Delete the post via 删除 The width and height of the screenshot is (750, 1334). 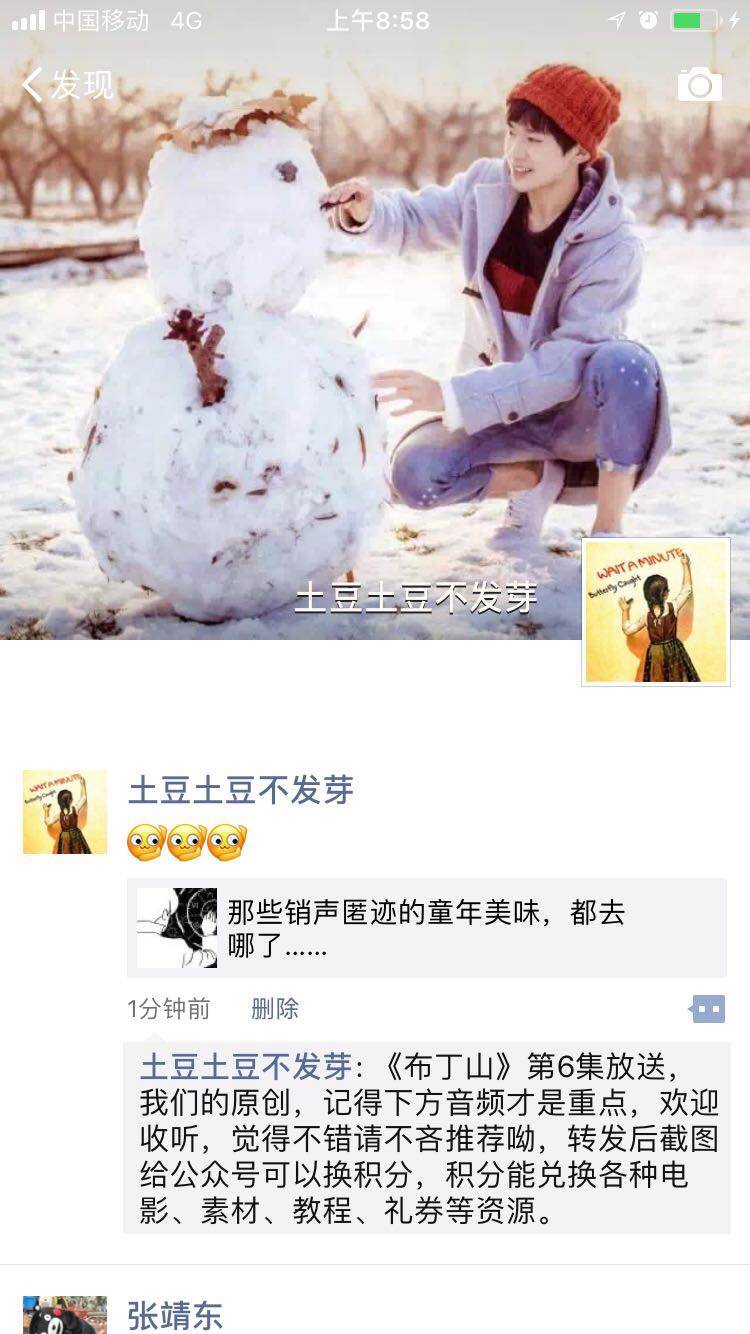click(x=275, y=1009)
